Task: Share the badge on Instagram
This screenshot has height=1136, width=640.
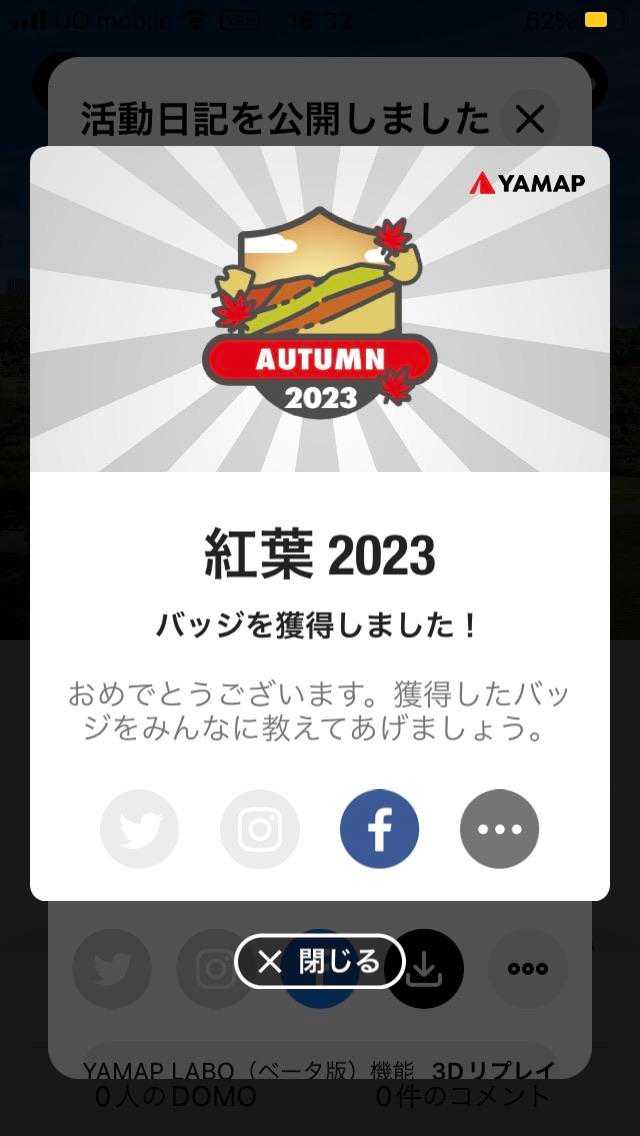Action: click(260, 829)
